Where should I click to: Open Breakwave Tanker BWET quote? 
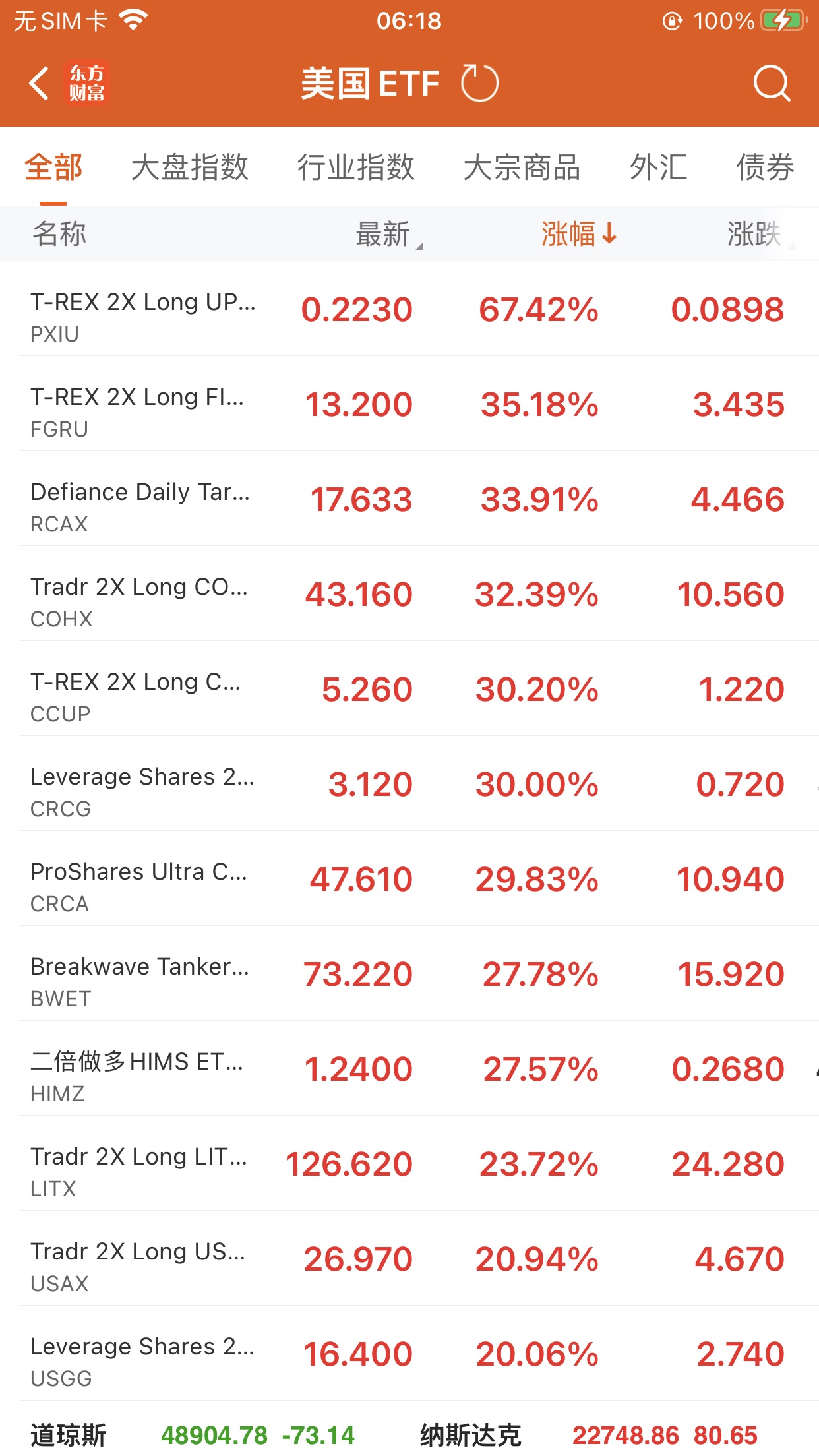(x=409, y=974)
